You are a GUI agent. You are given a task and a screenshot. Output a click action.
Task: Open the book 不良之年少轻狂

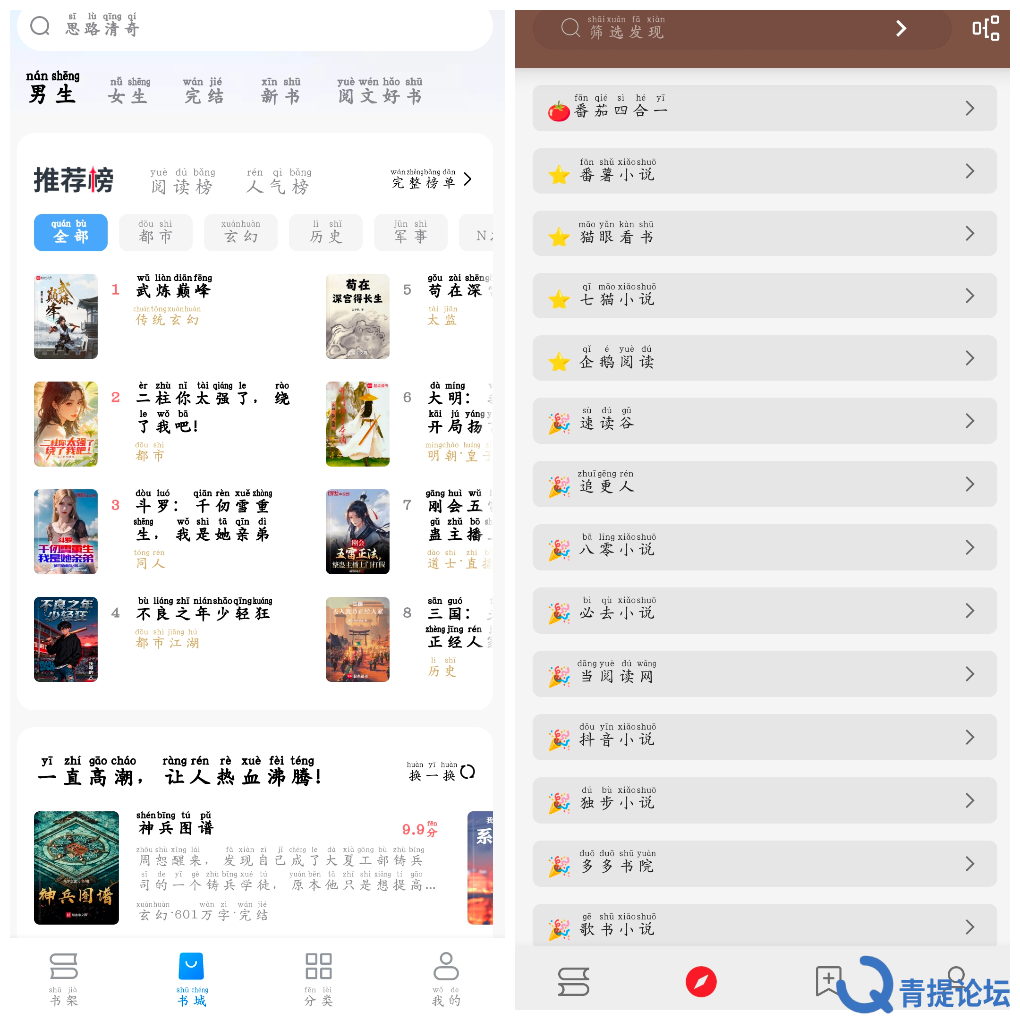(x=203, y=612)
